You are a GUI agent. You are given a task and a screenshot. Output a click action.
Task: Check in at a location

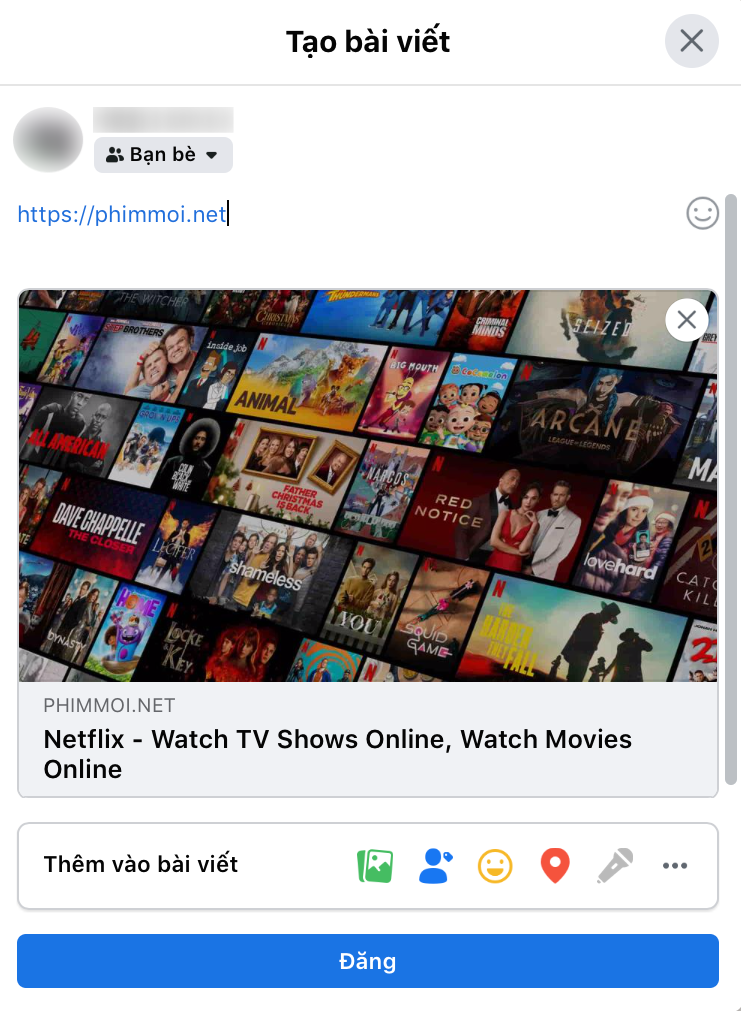click(554, 865)
